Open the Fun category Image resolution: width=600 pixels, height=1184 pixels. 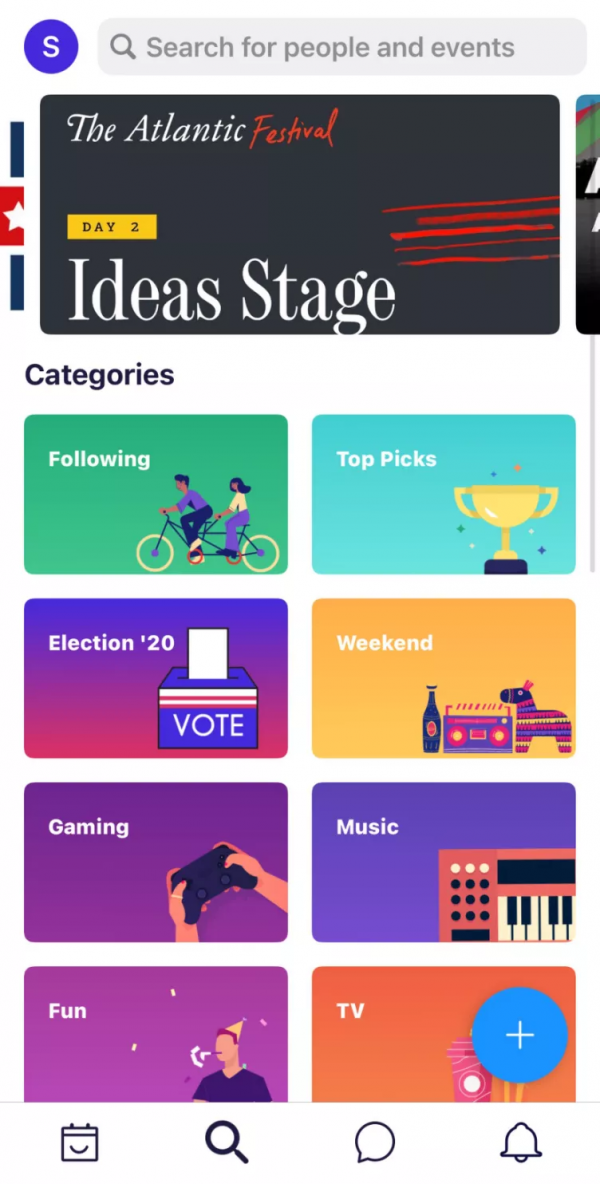pyautogui.click(x=156, y=1035)
